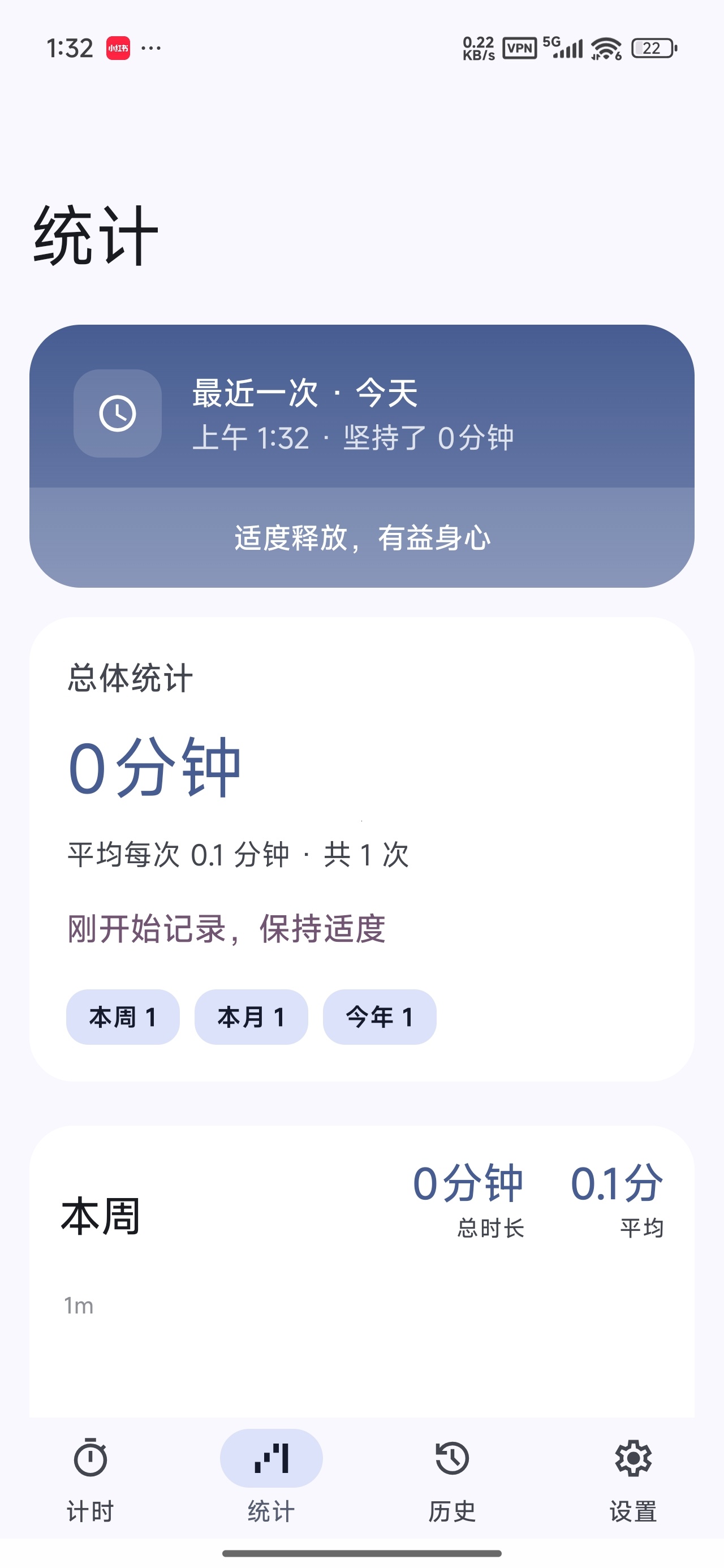Open the 历史 tab
This screenshot has height=1568, width=724.
452,1479
